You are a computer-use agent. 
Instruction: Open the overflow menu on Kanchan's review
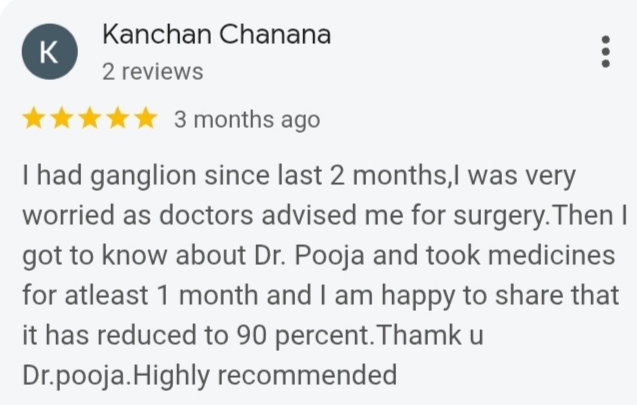(604, 52)
